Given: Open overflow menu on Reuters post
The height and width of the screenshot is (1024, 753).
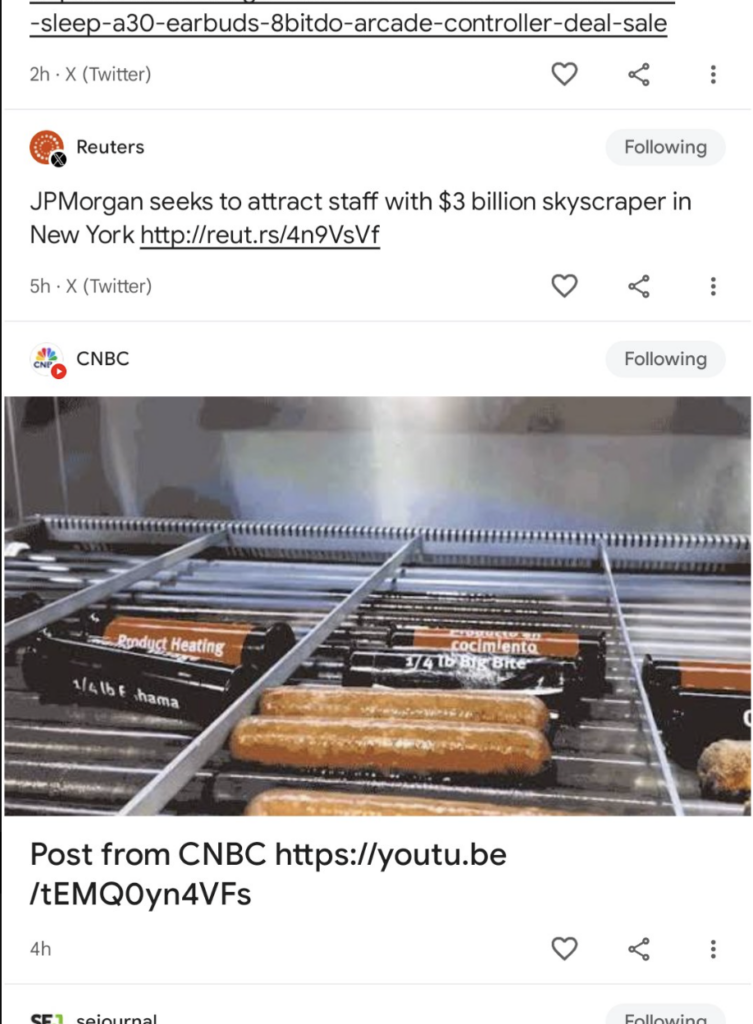Looking at the screenshot, I should pos(713,286).
